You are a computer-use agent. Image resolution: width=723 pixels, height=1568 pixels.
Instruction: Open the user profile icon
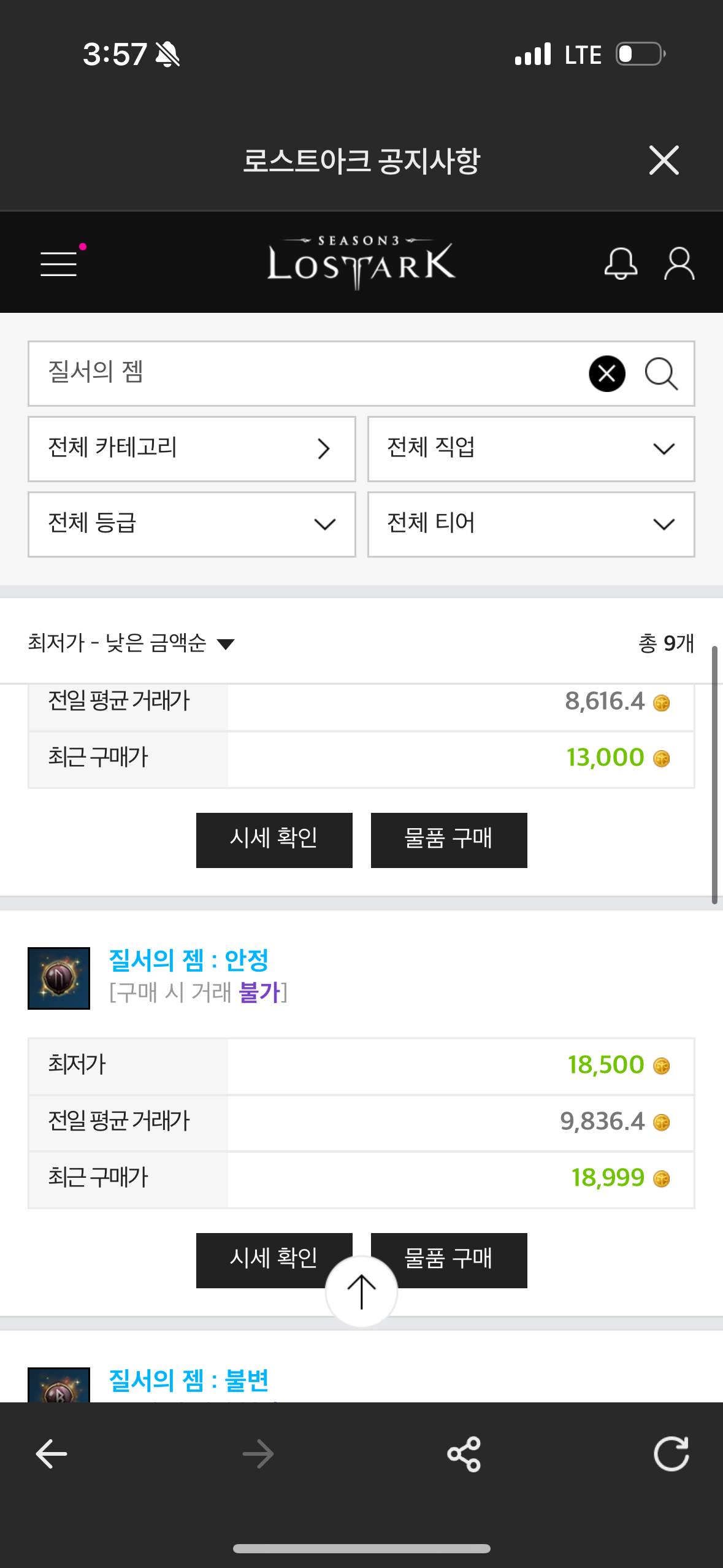pyautogui.click(x=676, y=264)
